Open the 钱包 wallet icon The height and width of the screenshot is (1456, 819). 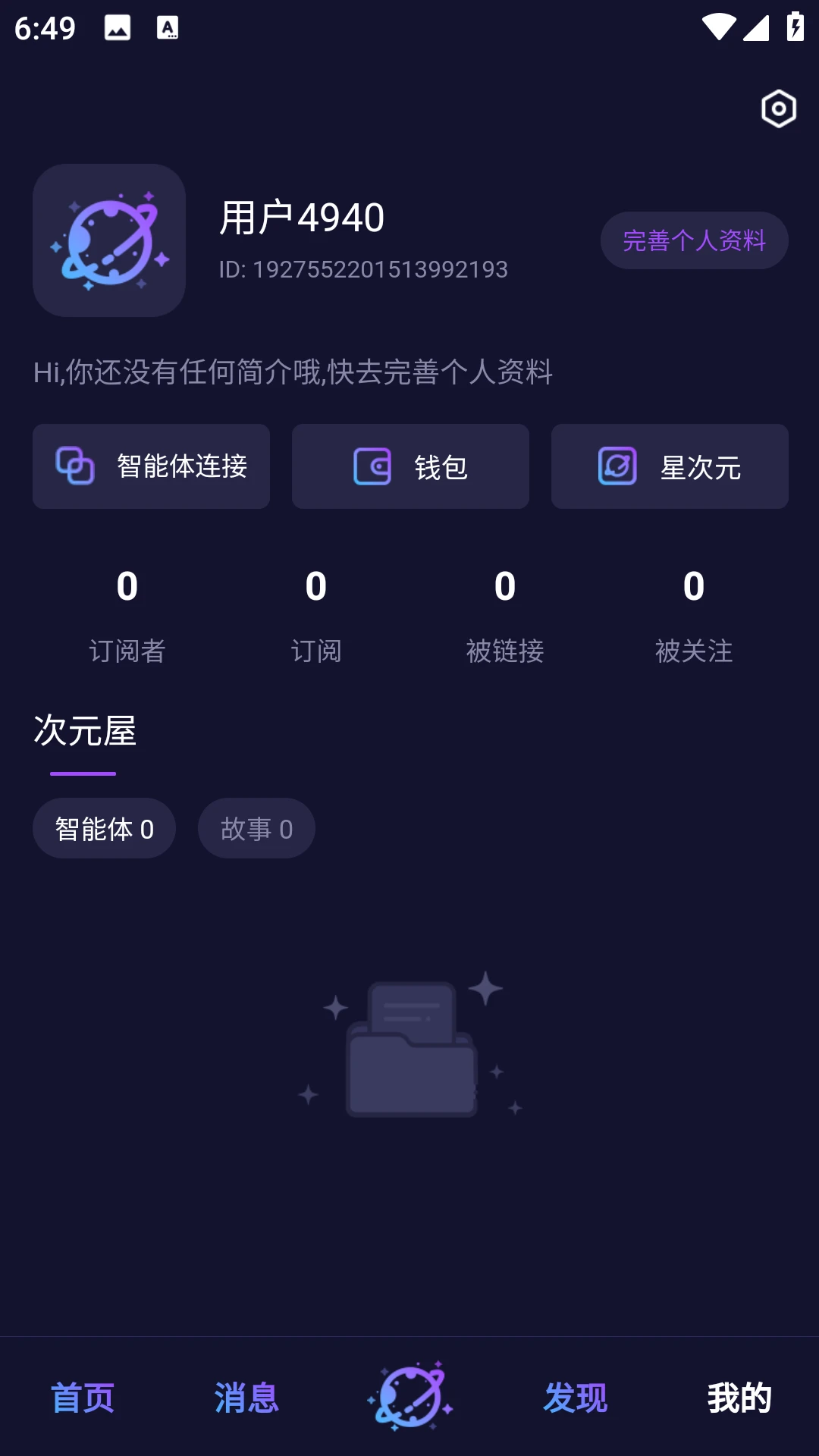[372, 466]
